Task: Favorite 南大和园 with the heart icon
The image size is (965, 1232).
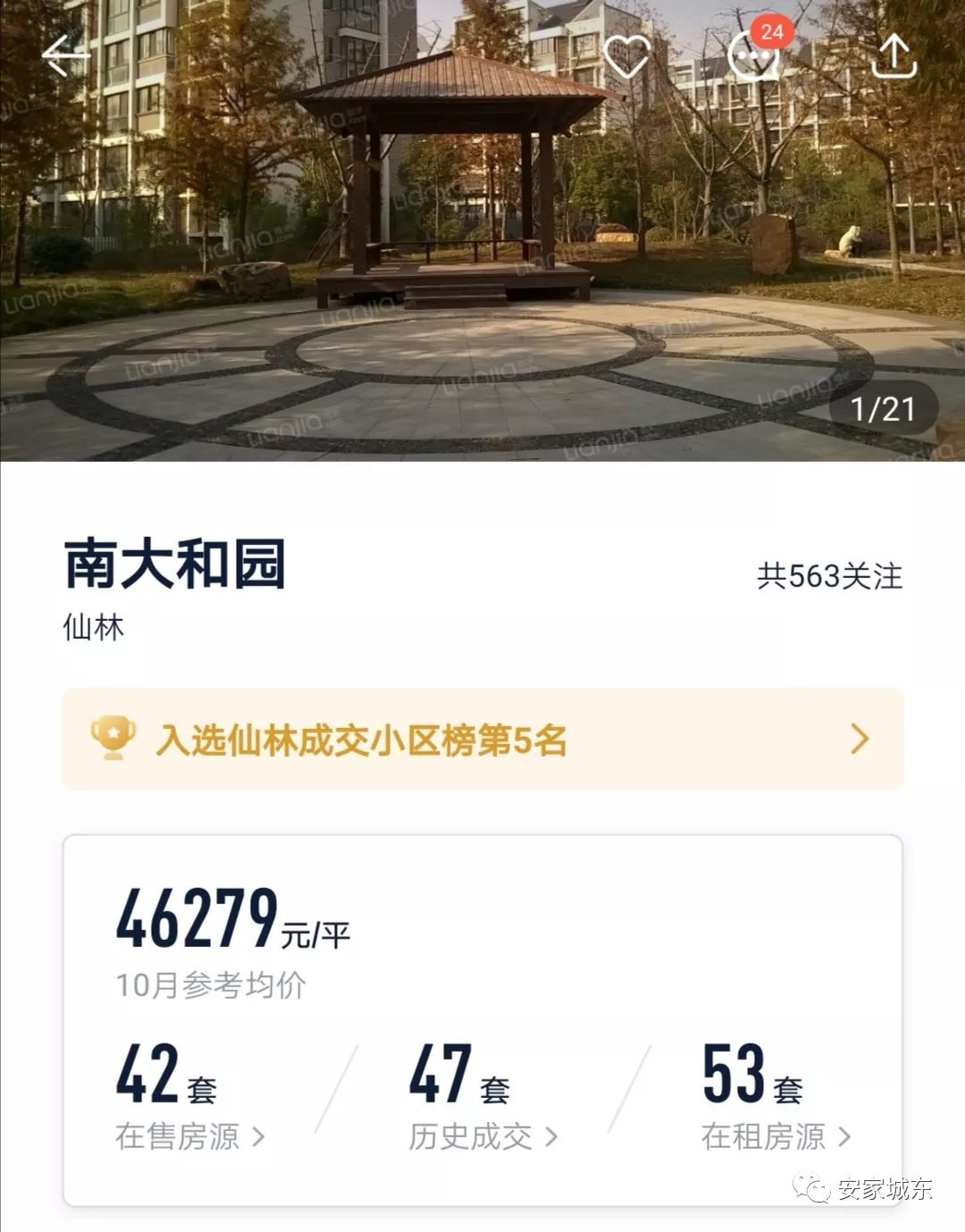Action: tap(625, 55)
